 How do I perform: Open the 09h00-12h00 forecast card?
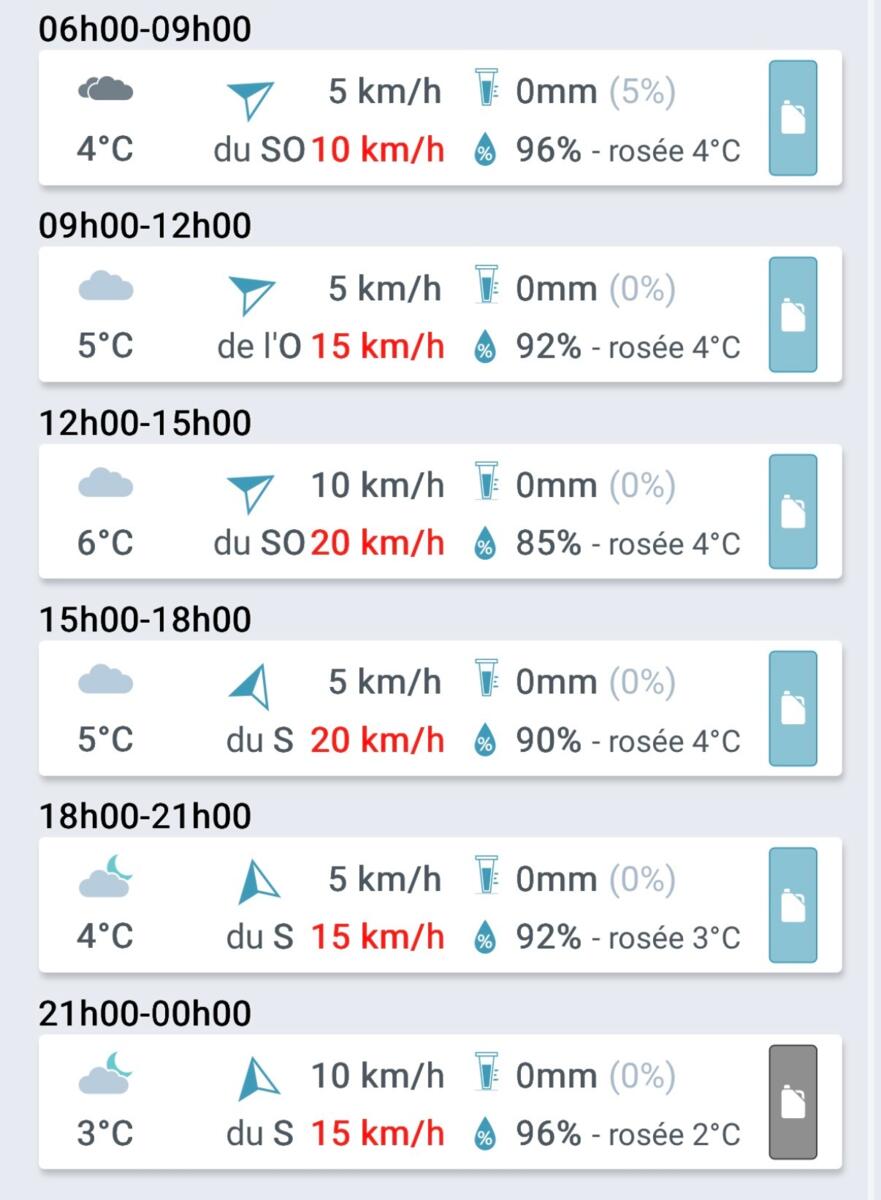tap(400, 315)
